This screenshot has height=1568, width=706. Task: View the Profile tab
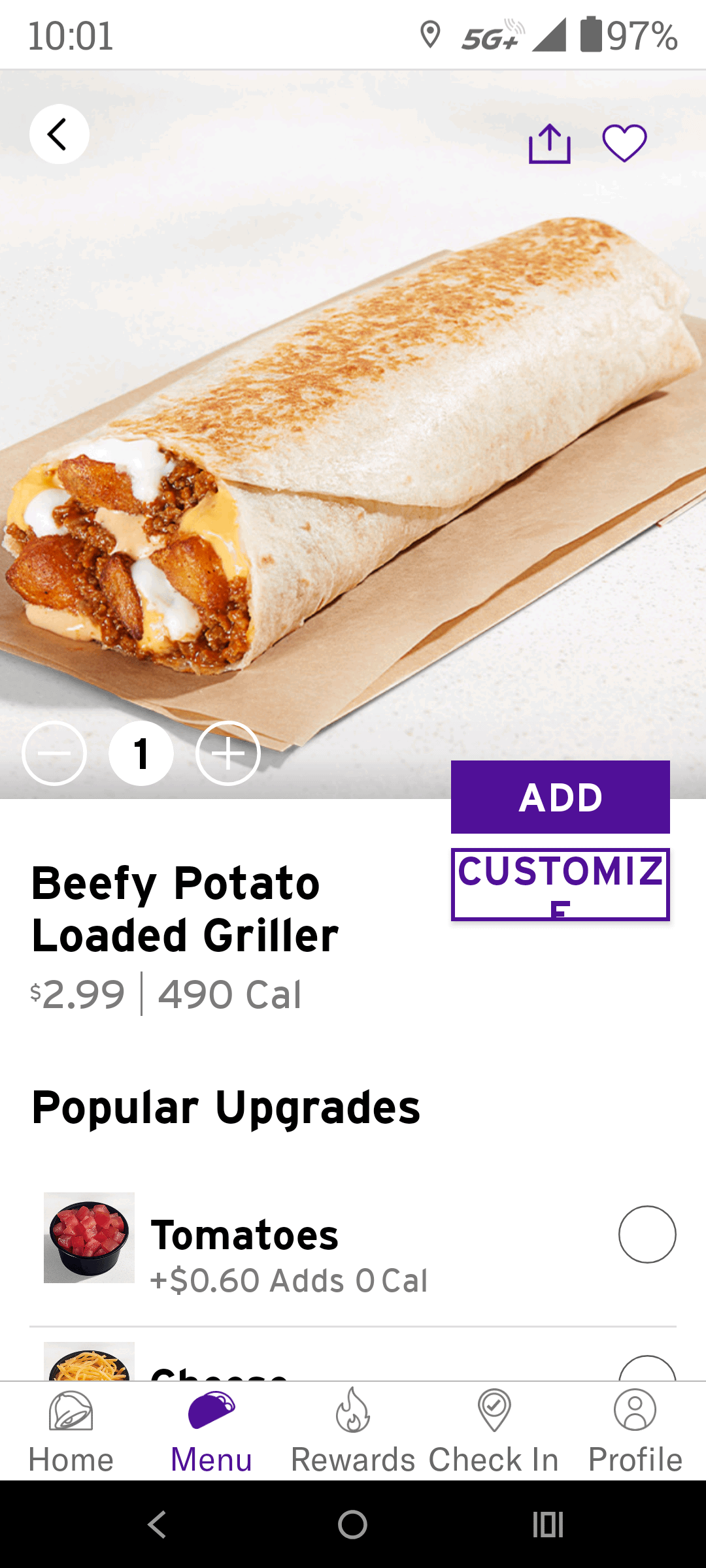tap(635, 1432)
